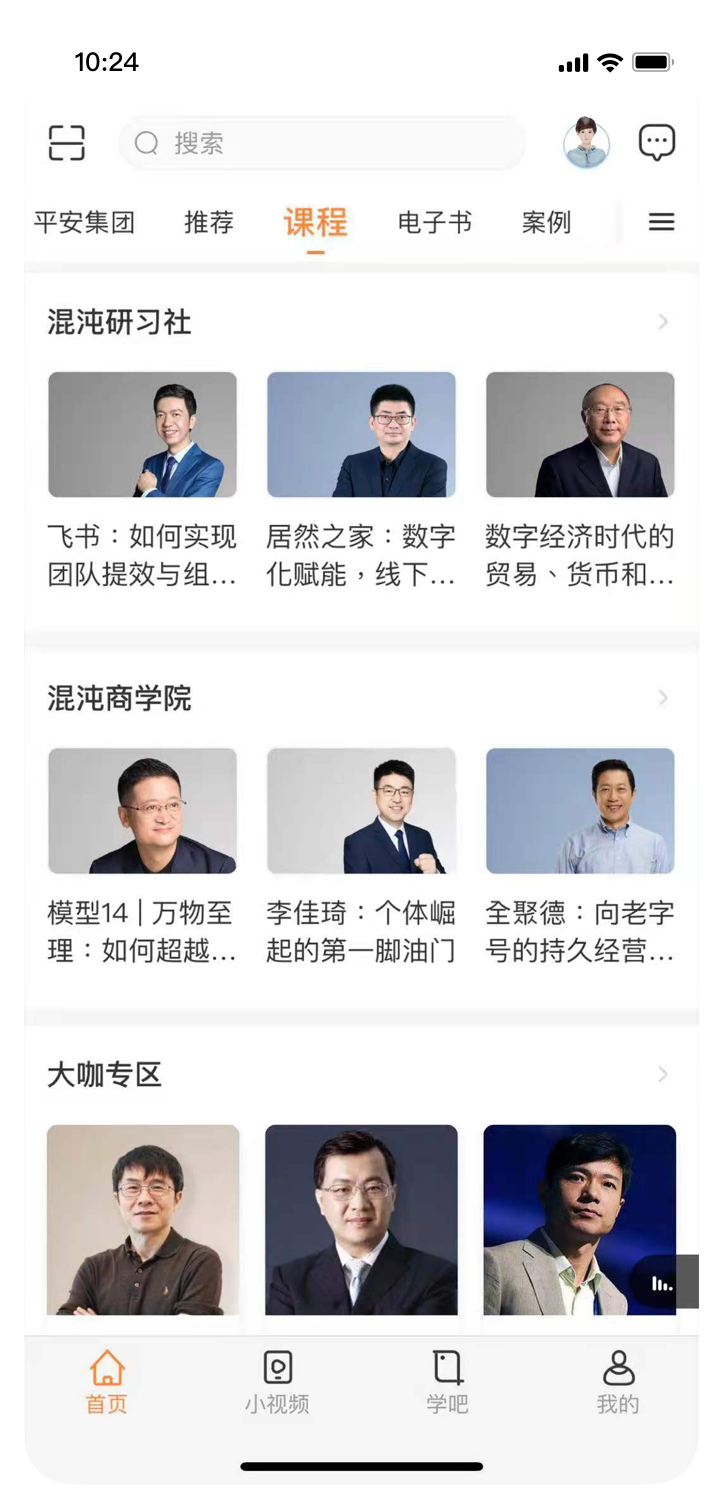Select the 电子书 tab

434,222
